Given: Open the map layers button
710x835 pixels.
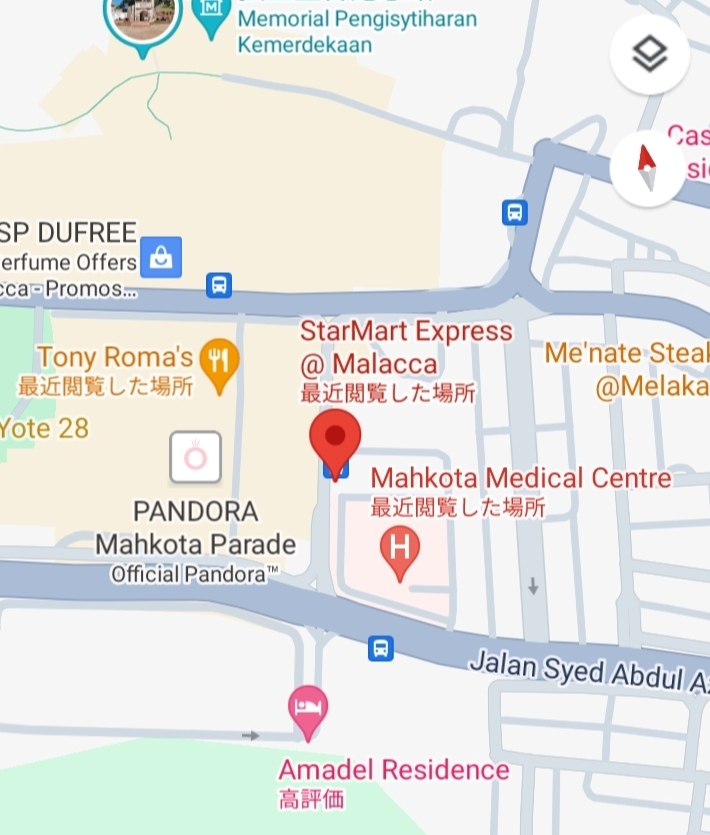Looking at the screenshot, I should [649, 54].
